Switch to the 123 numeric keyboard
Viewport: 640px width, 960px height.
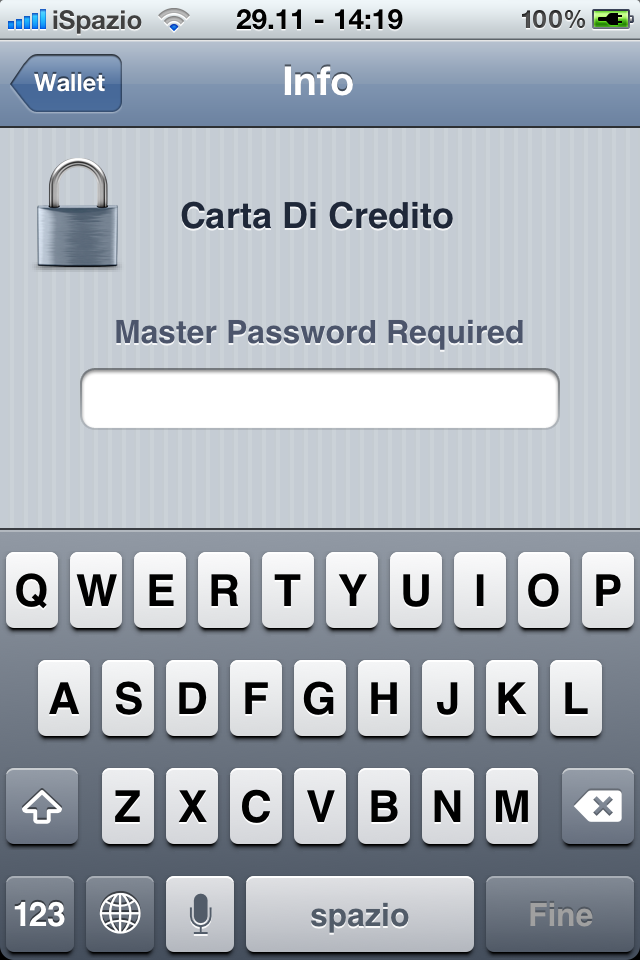point(40,914)
